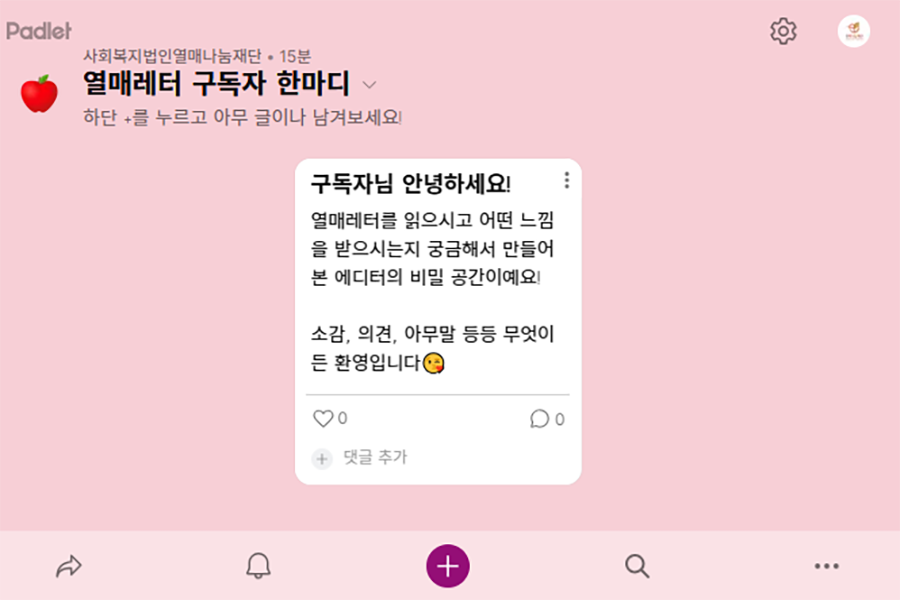This screenshot has height=600, width=900.
Task: Open the settings gear icon
Action: tap(783, 31)
